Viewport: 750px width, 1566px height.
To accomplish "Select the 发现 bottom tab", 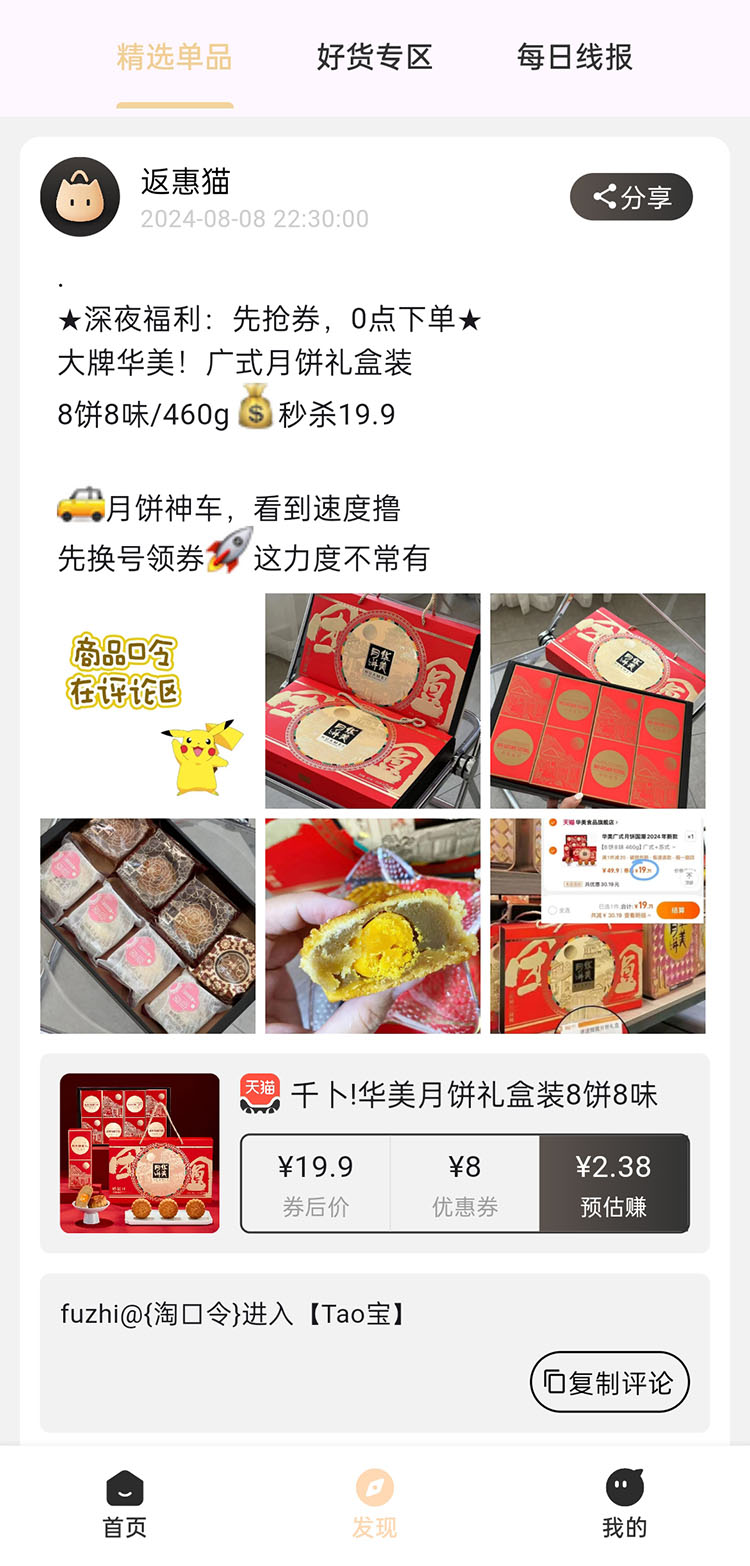I will [374, 1505].
